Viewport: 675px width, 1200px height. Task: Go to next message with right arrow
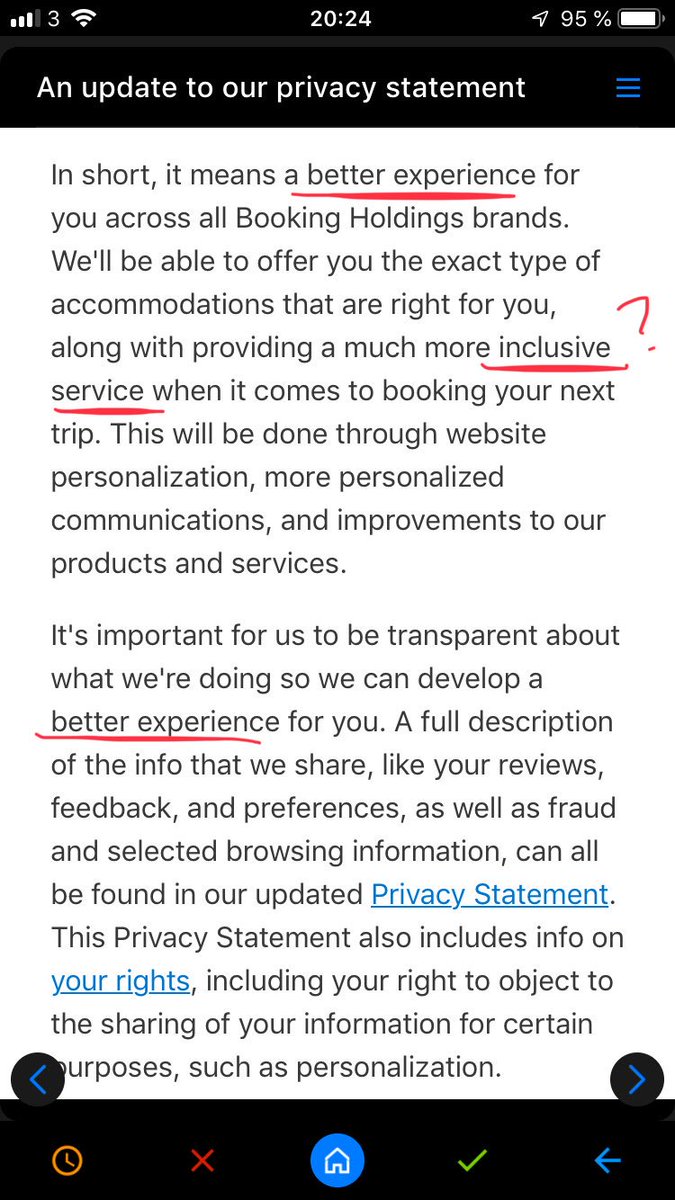tap(637, 1079)
